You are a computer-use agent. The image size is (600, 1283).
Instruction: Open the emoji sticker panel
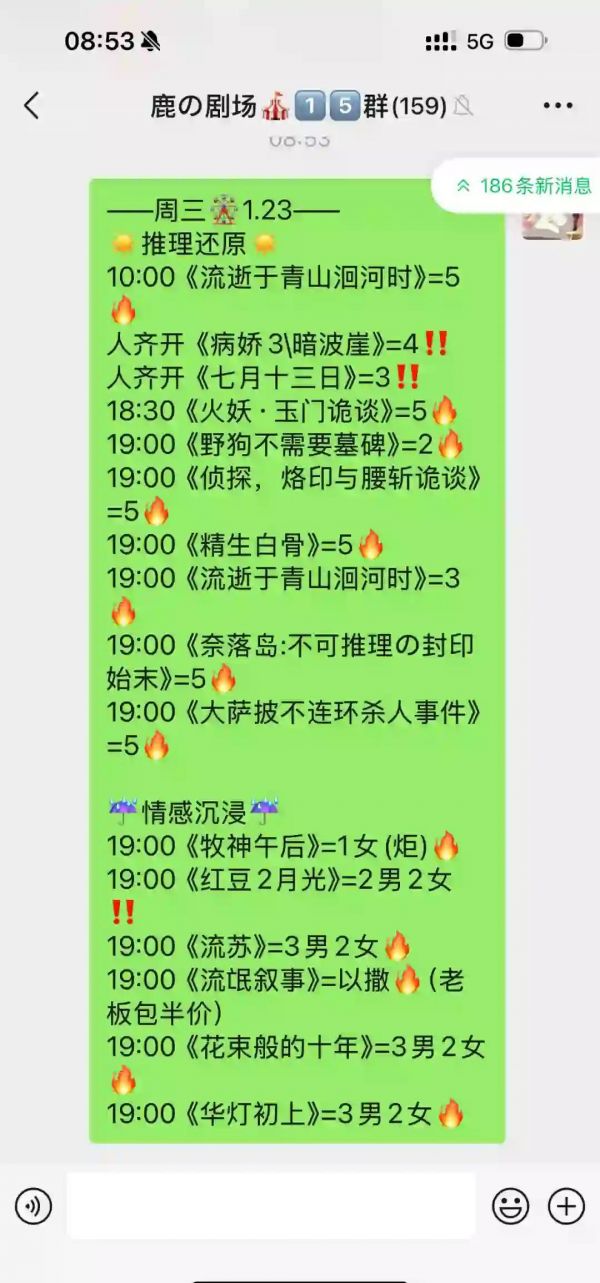[510, 1206]
